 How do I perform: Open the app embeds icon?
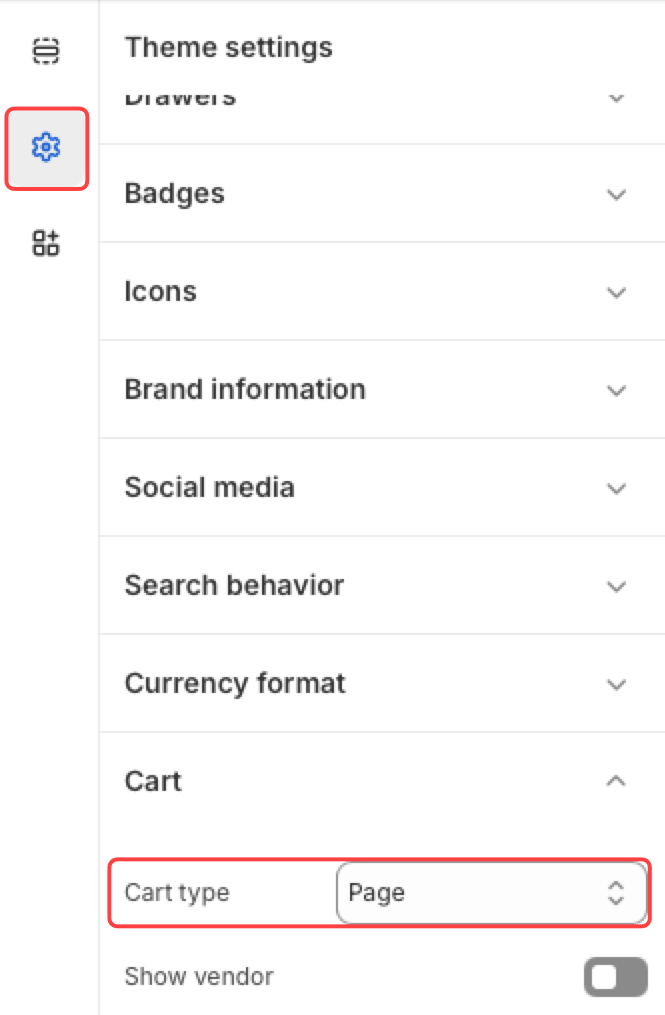pos(46,243)
